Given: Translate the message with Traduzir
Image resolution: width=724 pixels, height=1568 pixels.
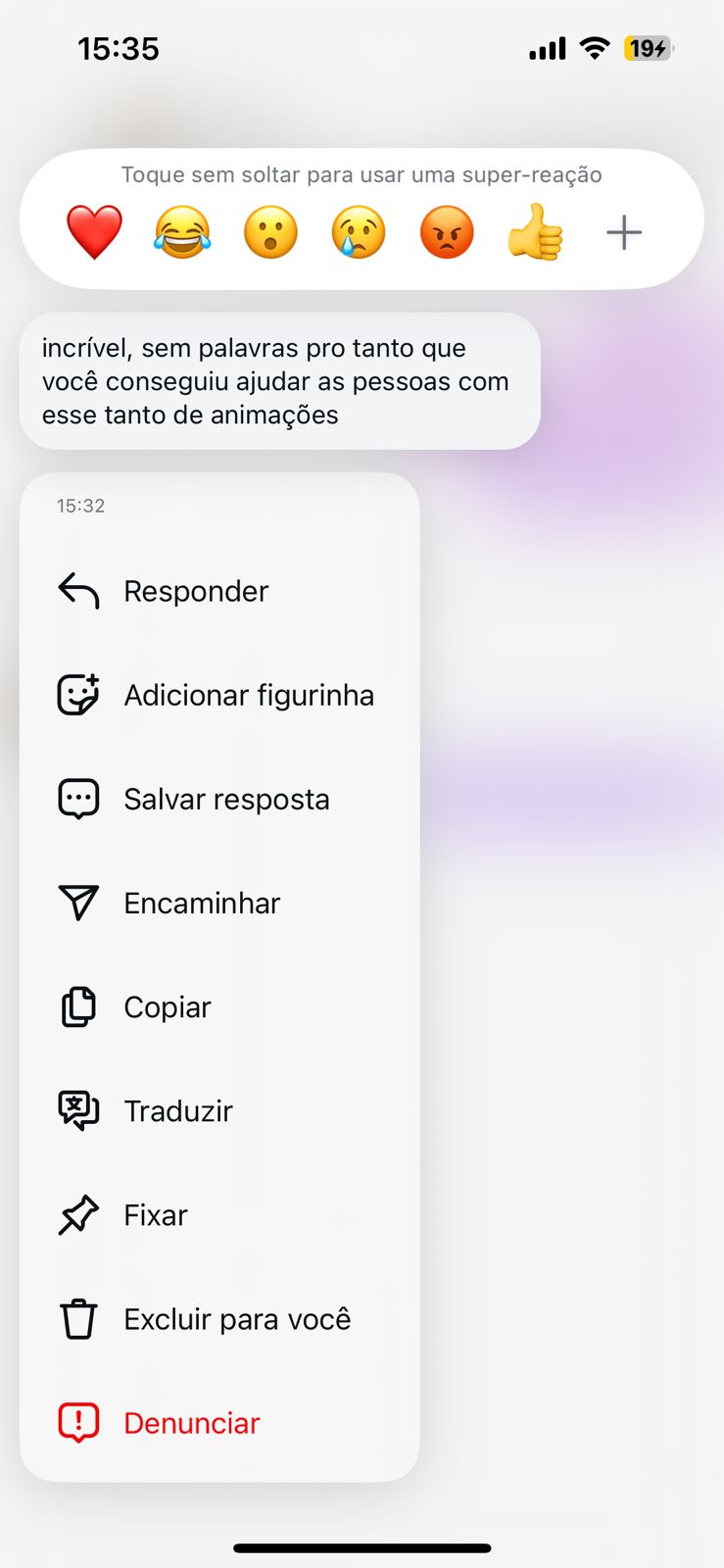Looking at the screenshot, I should (178, 1110).
